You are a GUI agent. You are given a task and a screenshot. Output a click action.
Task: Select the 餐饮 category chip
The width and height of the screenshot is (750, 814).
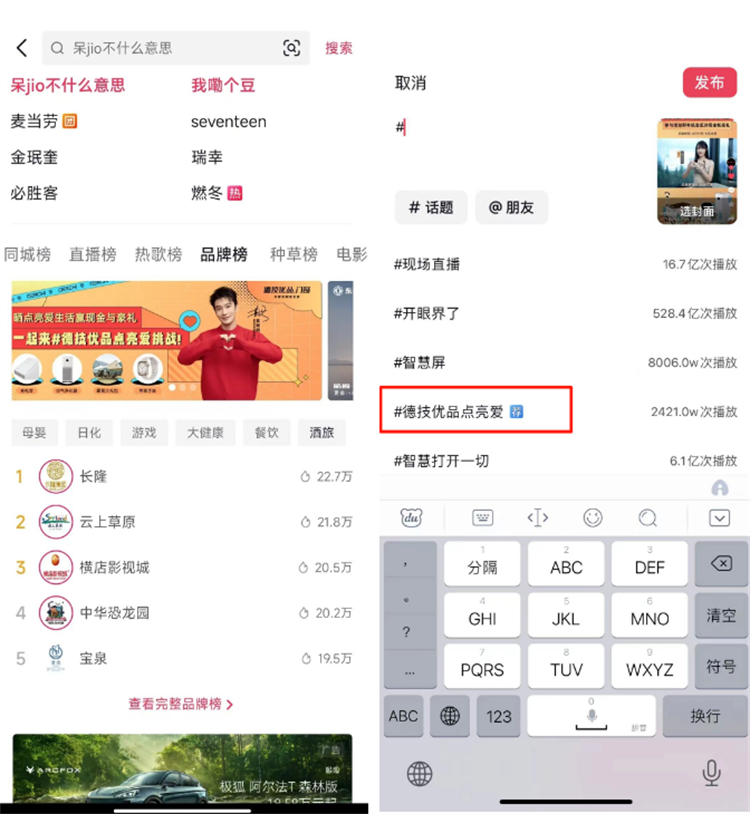(266, 433)
